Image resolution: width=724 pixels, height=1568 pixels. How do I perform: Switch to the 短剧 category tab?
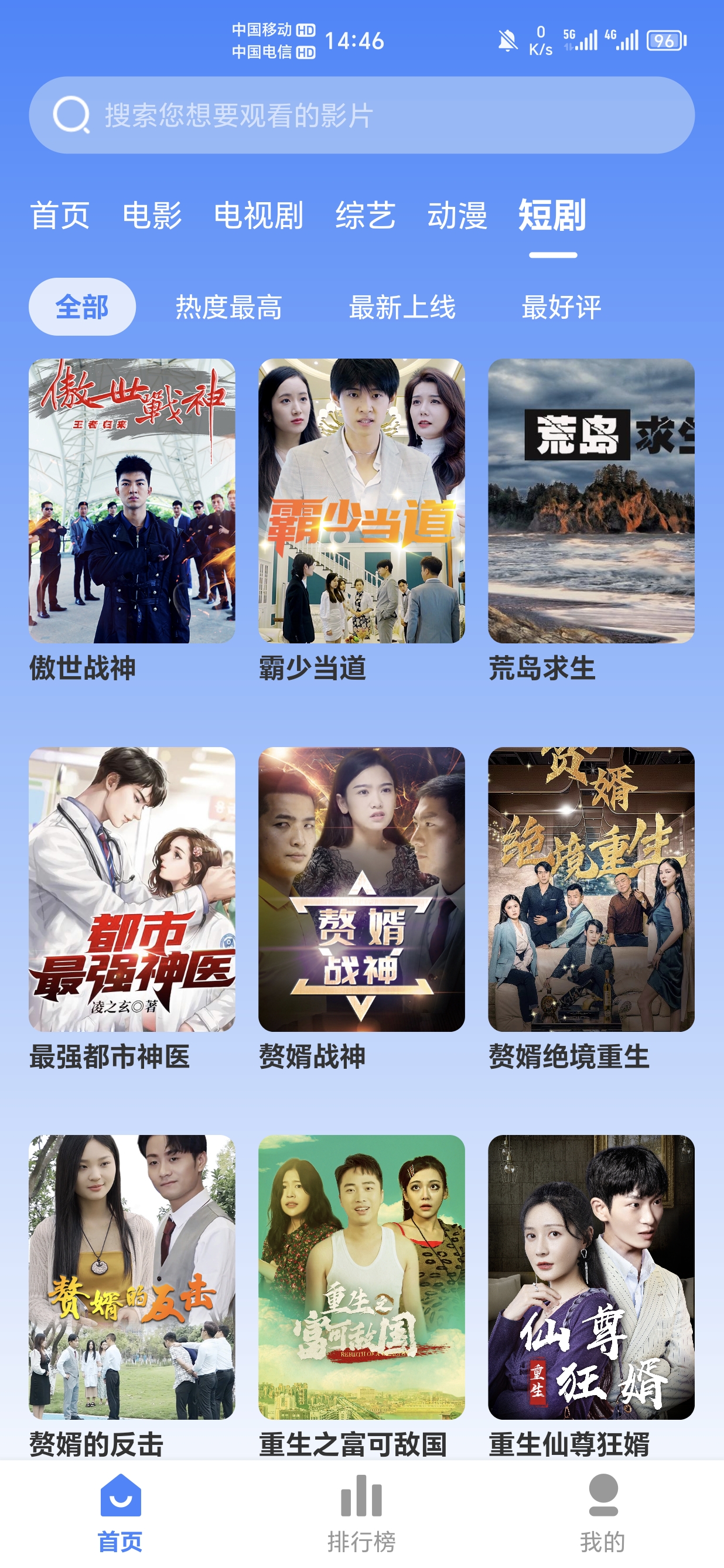[x=550, y=217]
